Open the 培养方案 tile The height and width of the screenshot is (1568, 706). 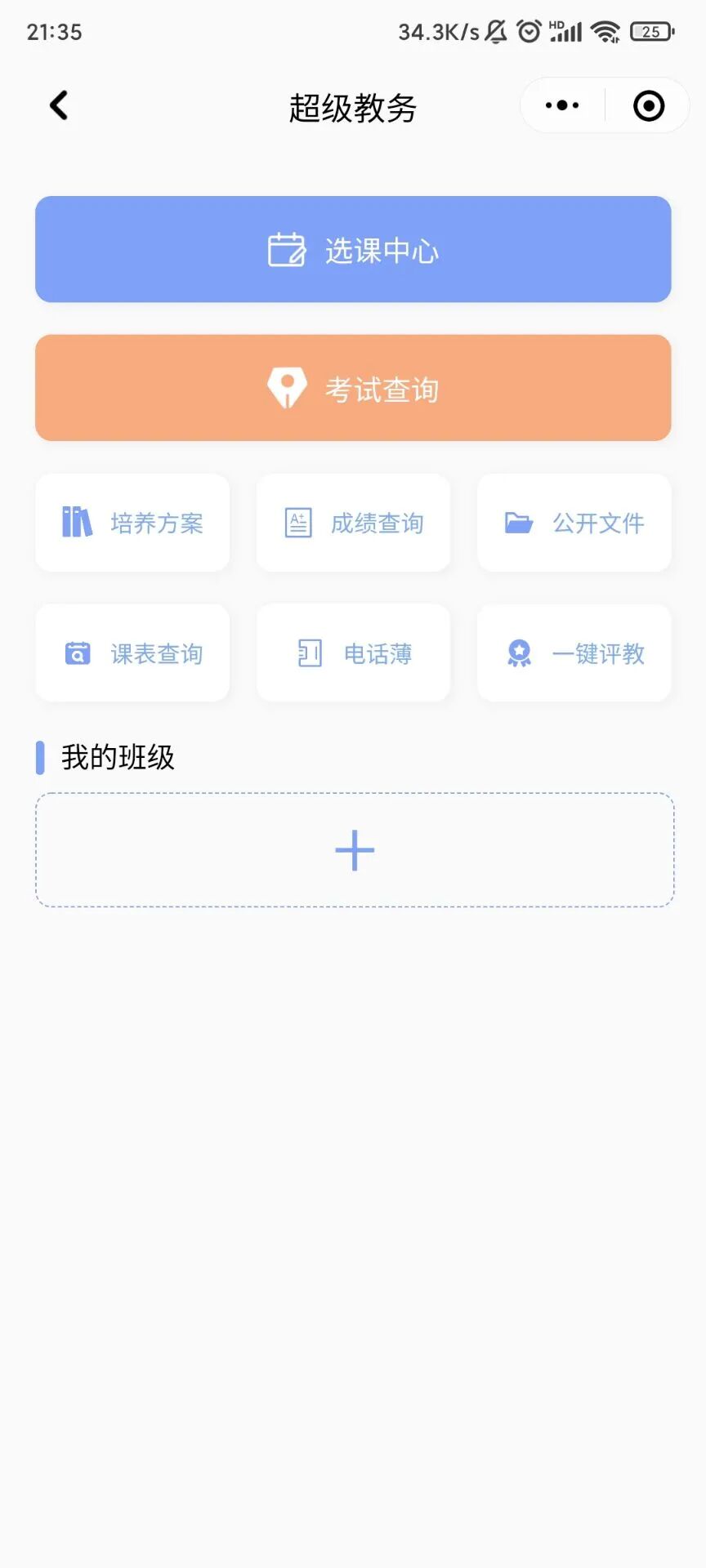pos(132,523)
